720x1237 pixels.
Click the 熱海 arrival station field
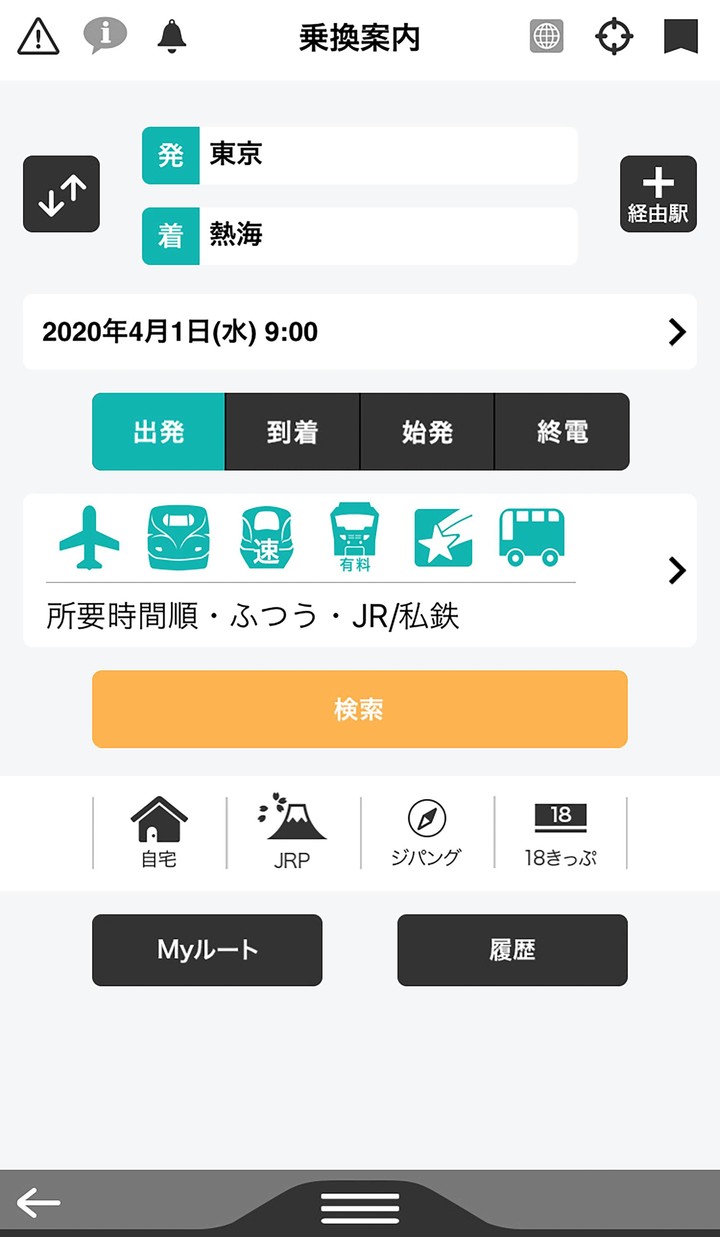(390, 235)
